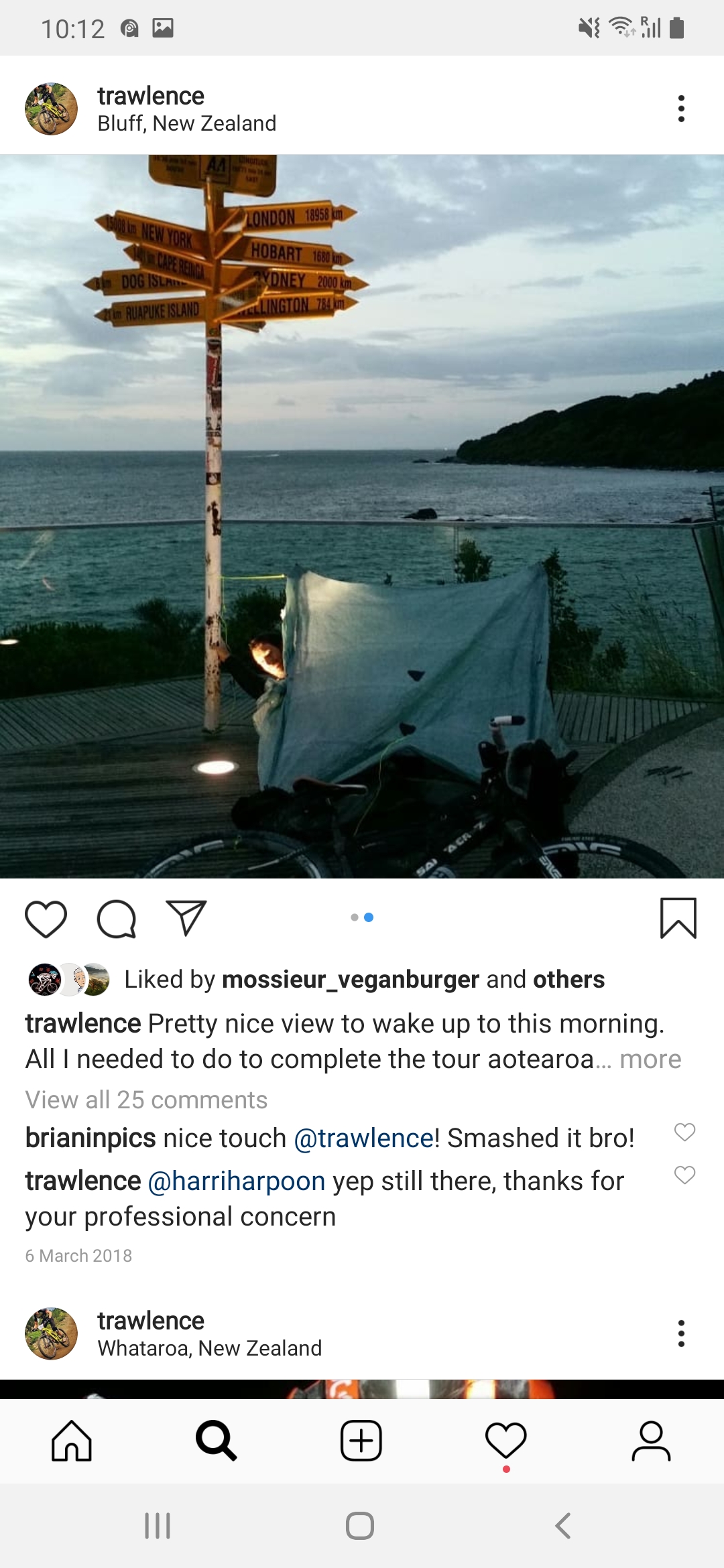Tap the Bluff, New Zealand location

pyautogui.click(x=186, y=123)
